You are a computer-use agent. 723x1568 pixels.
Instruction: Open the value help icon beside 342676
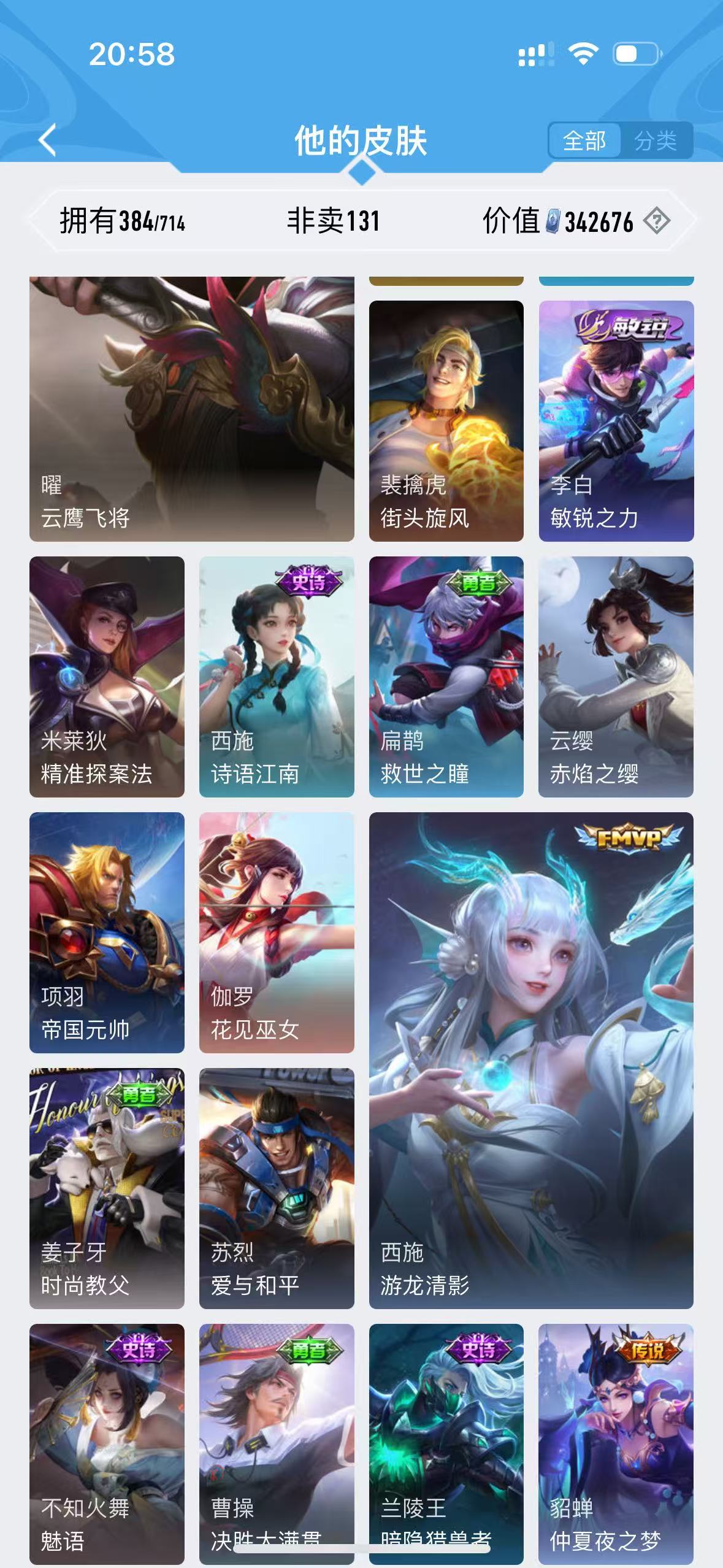[x=657, y=220]
